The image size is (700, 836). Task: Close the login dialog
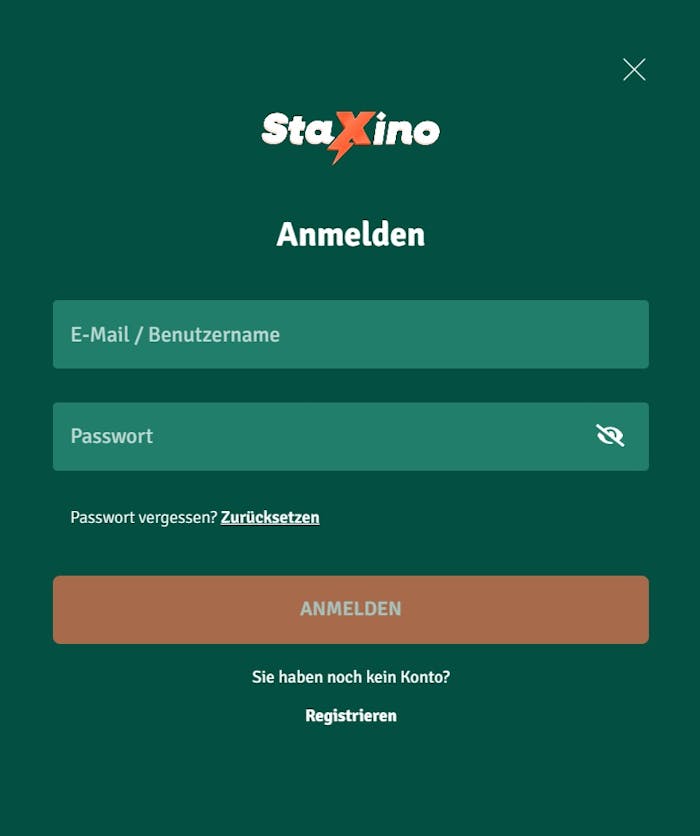tap(634, 69)
